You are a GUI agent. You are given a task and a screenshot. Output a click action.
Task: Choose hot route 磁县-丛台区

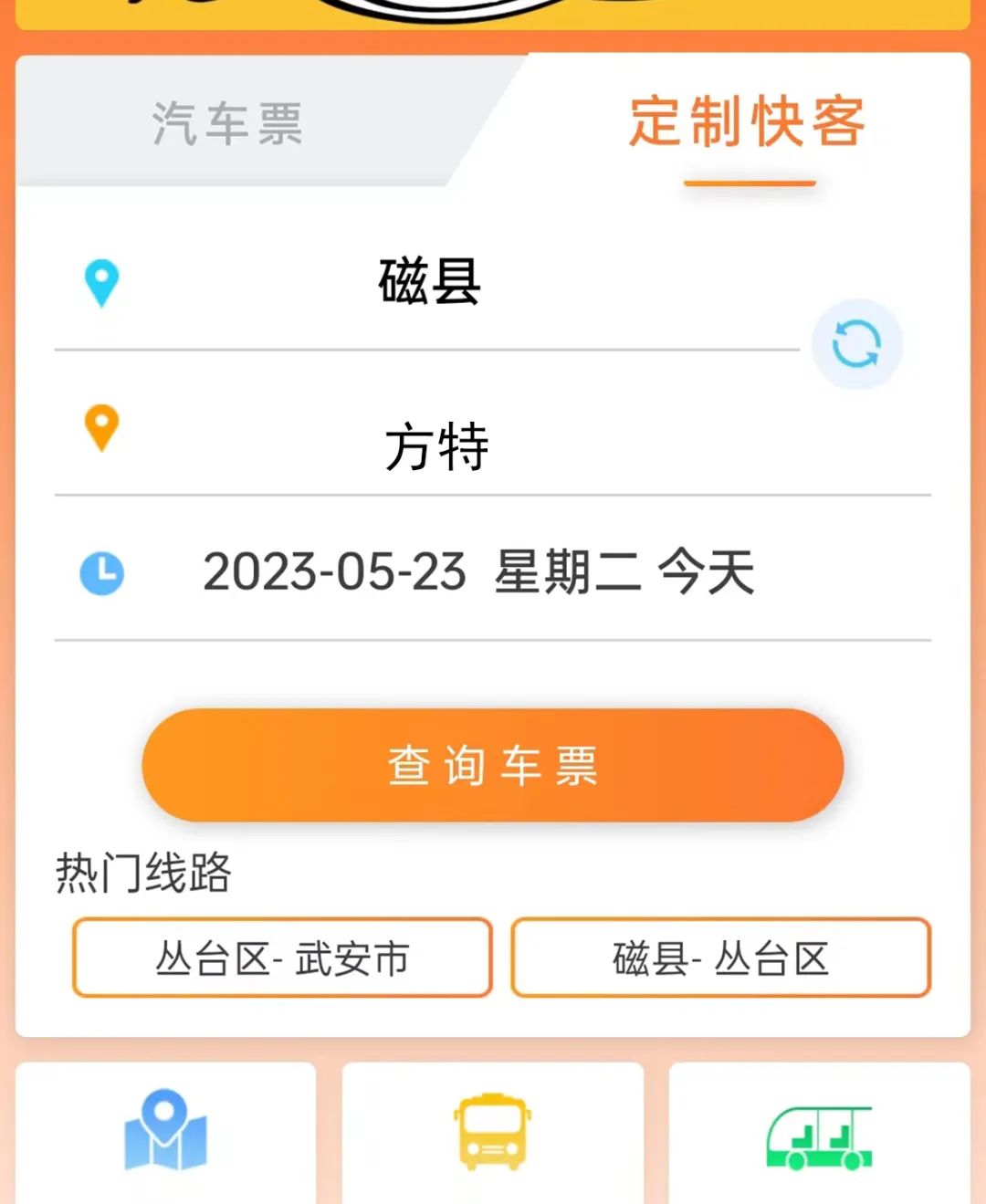tap(720, 958)
